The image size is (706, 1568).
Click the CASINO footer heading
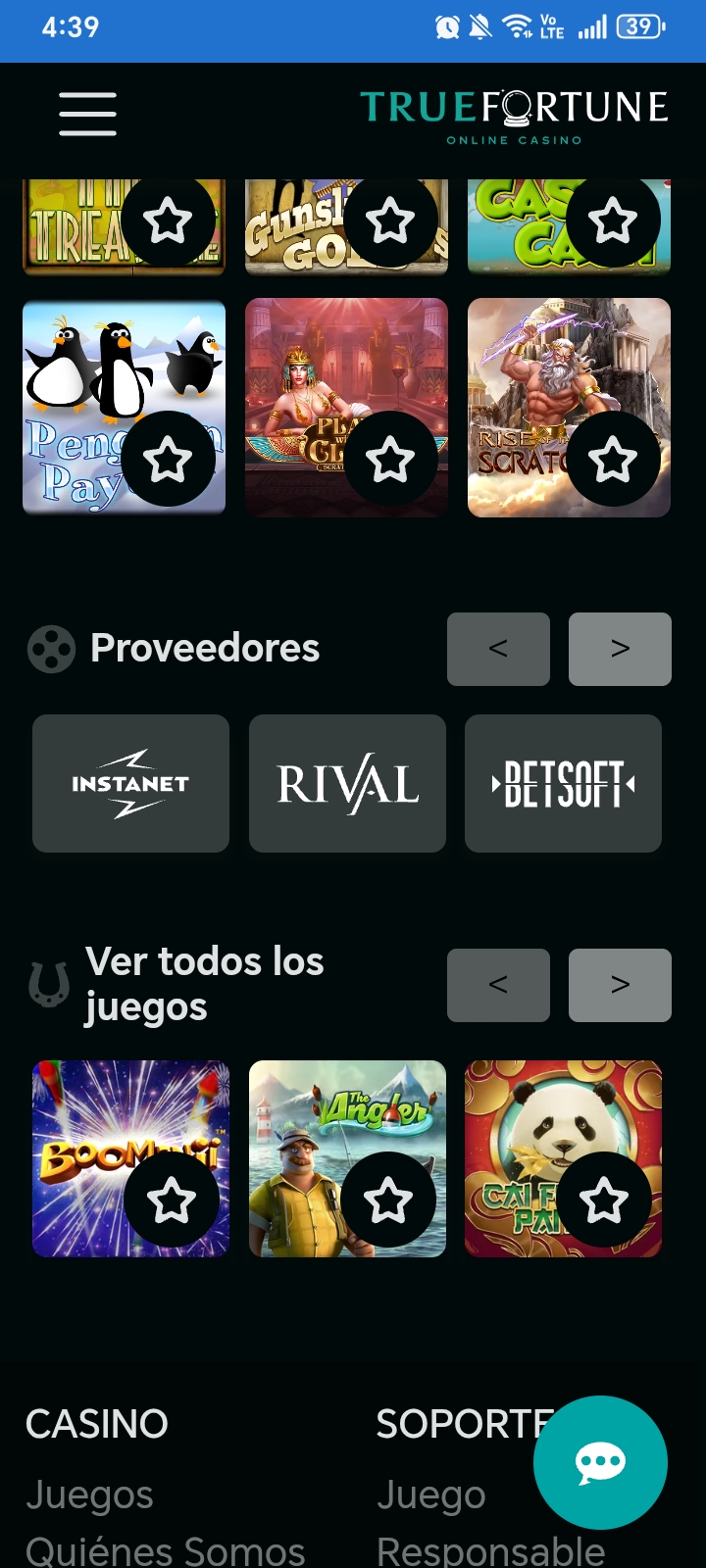95,1423
